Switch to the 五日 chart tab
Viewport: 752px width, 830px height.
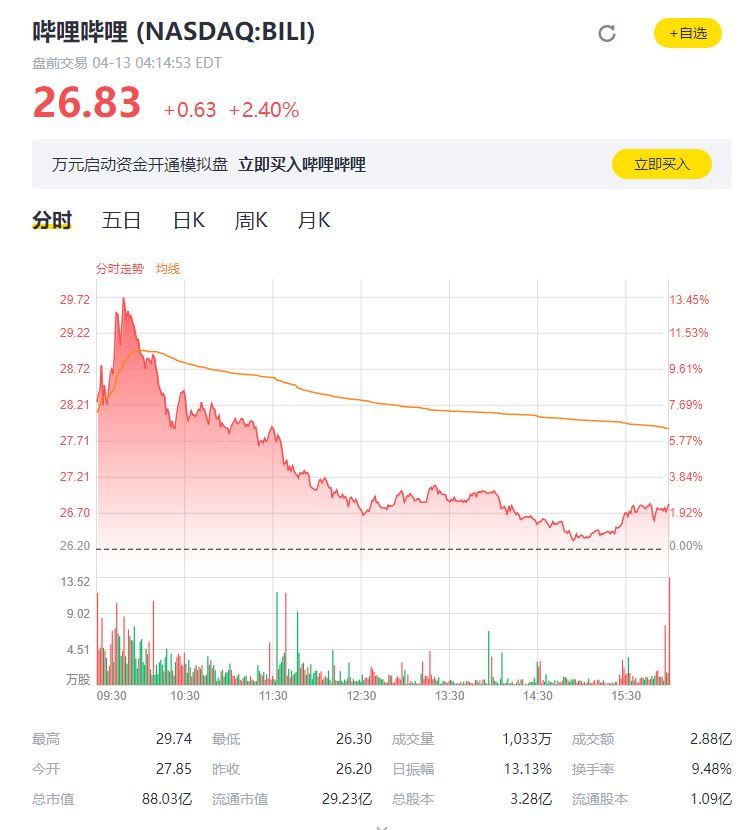pyautogui.click(x=120, y=219)
